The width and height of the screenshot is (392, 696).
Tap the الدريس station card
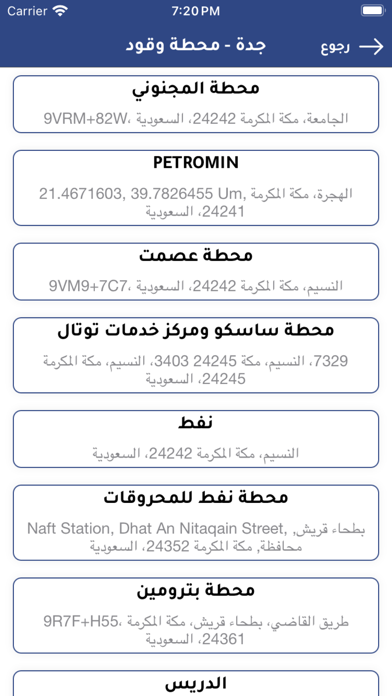coord(196,683)
